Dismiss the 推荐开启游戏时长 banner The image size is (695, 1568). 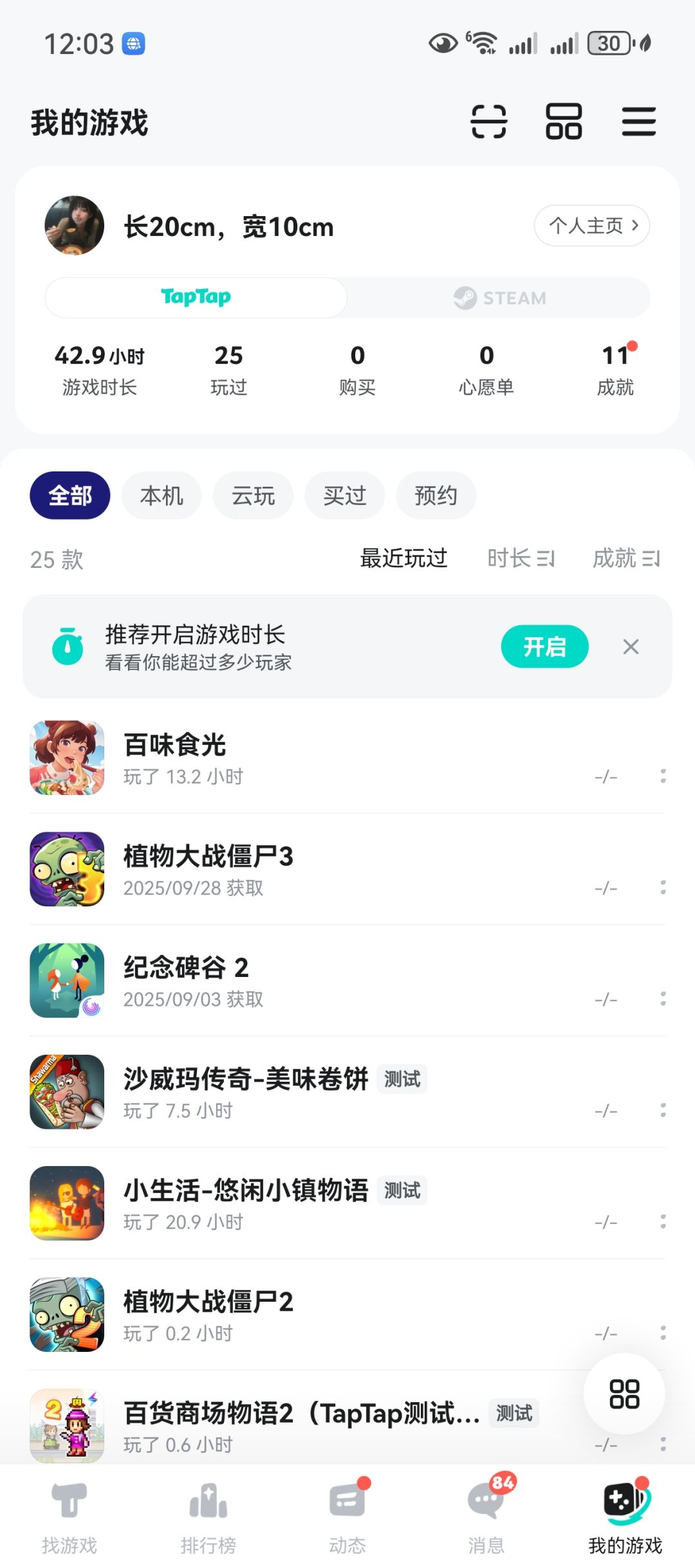tap(631, 646)
